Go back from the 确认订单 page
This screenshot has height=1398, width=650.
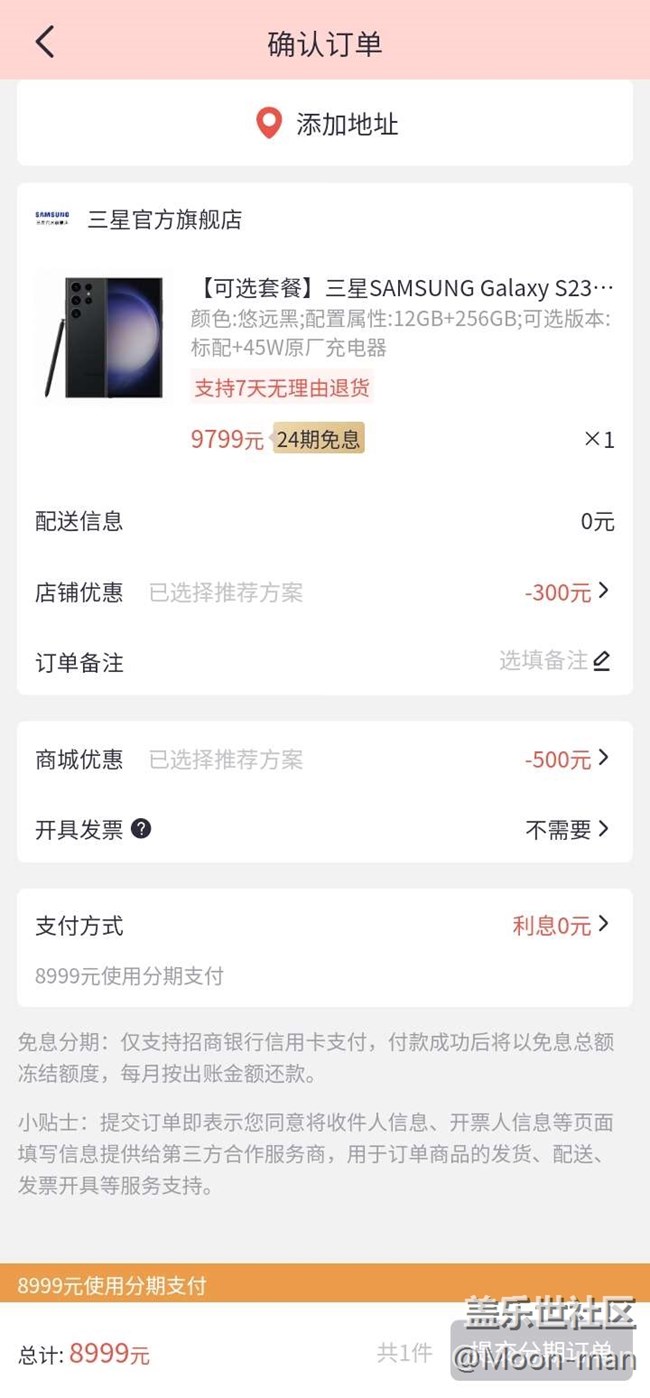pos(45,42)
